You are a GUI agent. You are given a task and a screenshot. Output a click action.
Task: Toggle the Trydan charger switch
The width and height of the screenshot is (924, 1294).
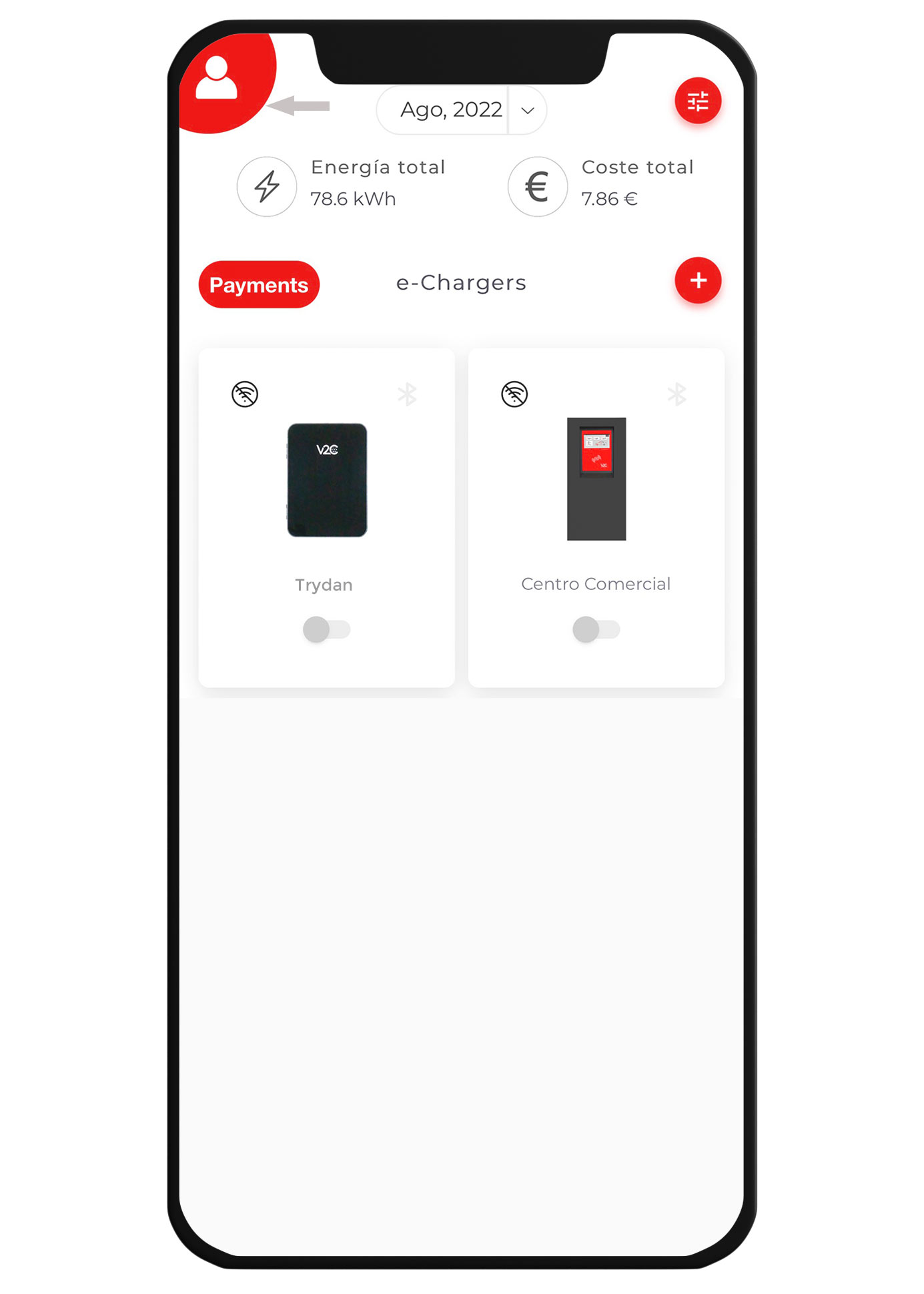point(326,629)
